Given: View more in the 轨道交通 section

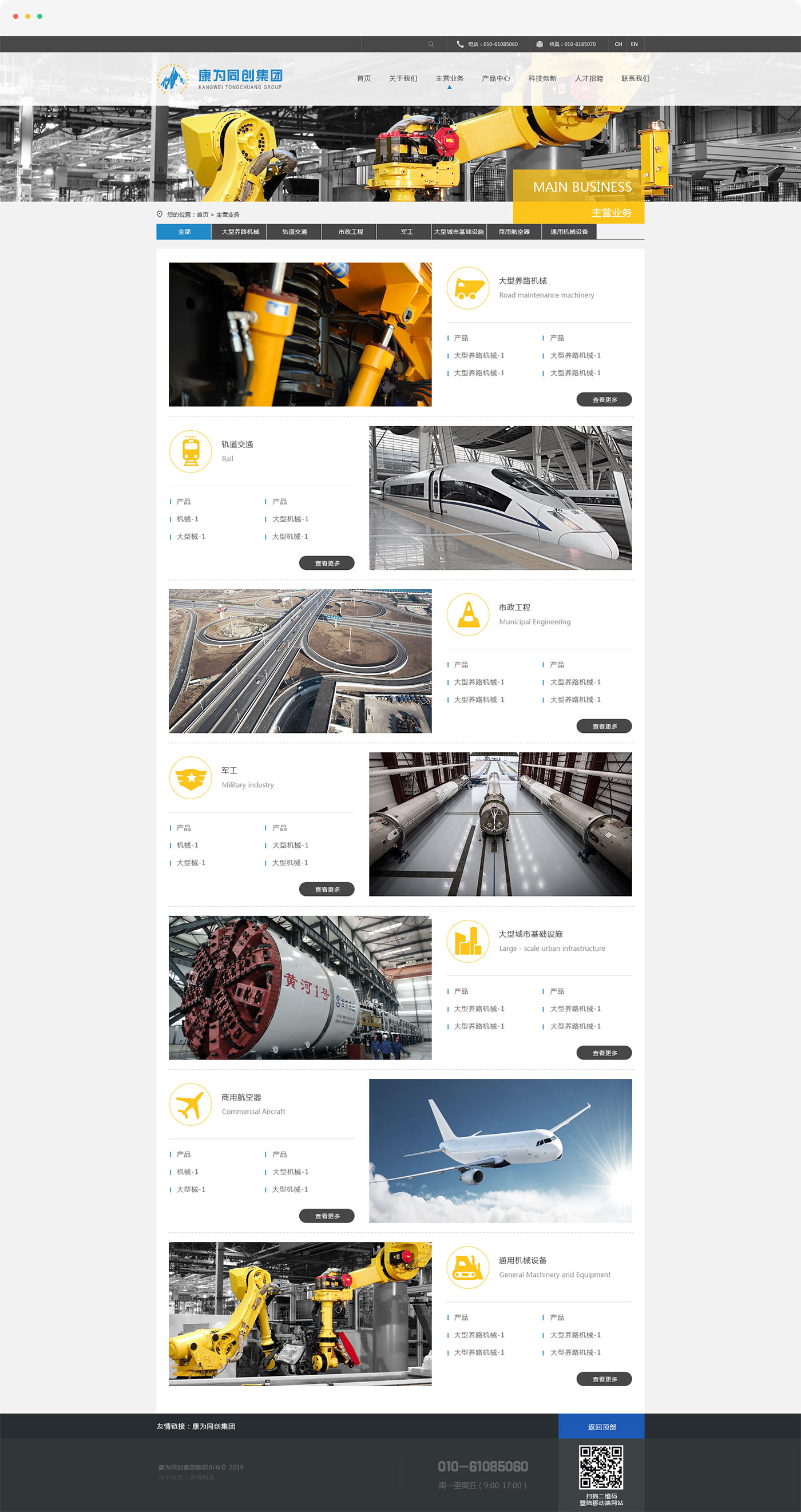Looking at the screenshot, I should pyautogui.click(x=326, y=563).
